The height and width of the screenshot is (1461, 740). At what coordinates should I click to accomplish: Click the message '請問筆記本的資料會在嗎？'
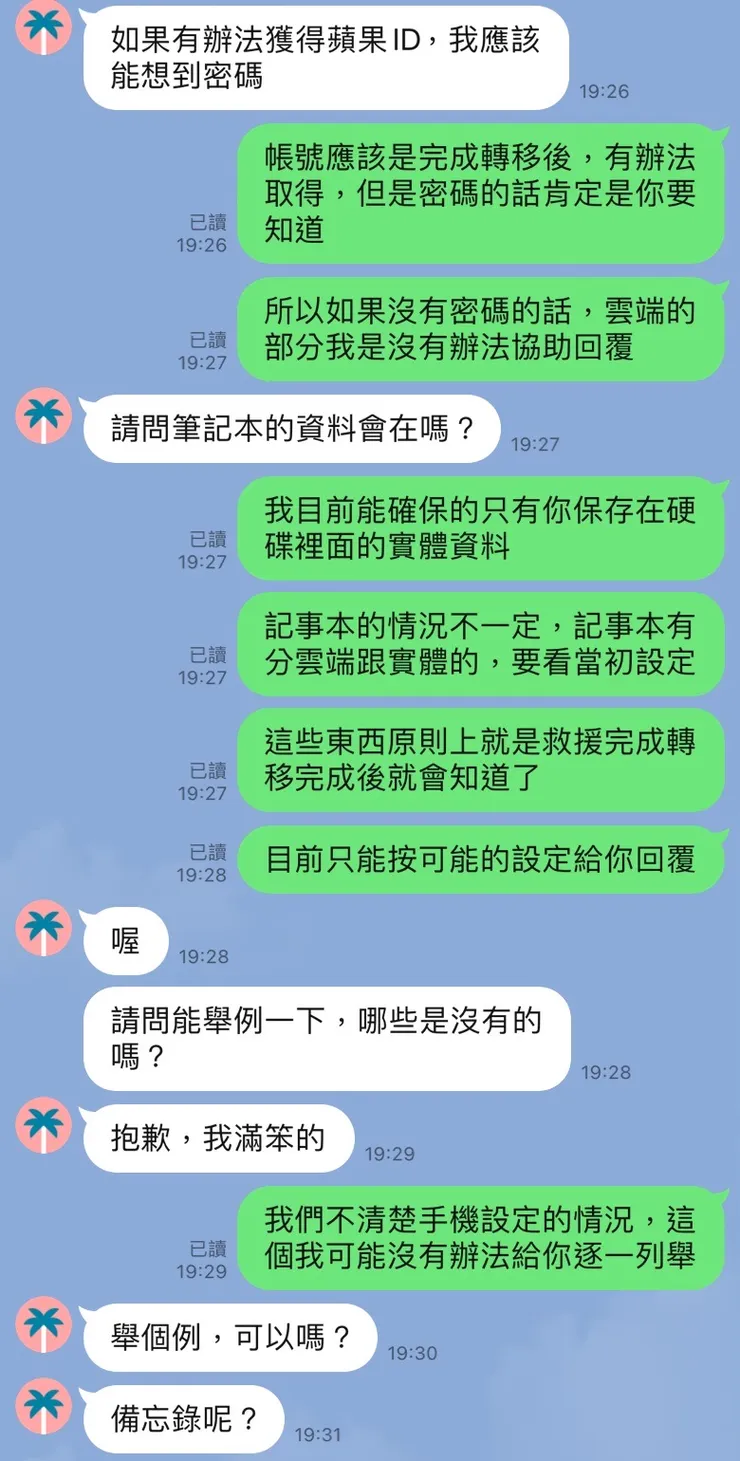(x=295, y=426)
